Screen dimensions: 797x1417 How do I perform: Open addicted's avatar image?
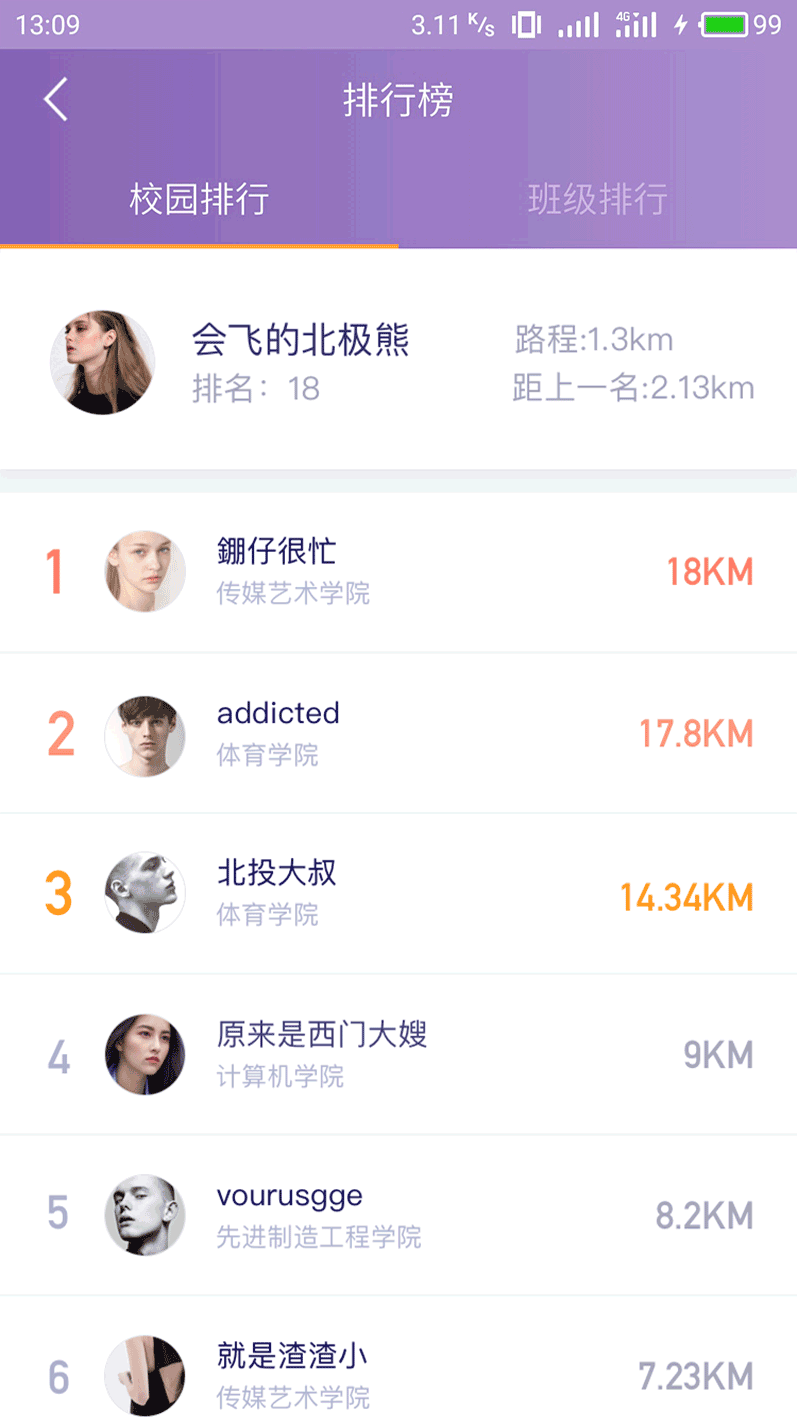145,733
